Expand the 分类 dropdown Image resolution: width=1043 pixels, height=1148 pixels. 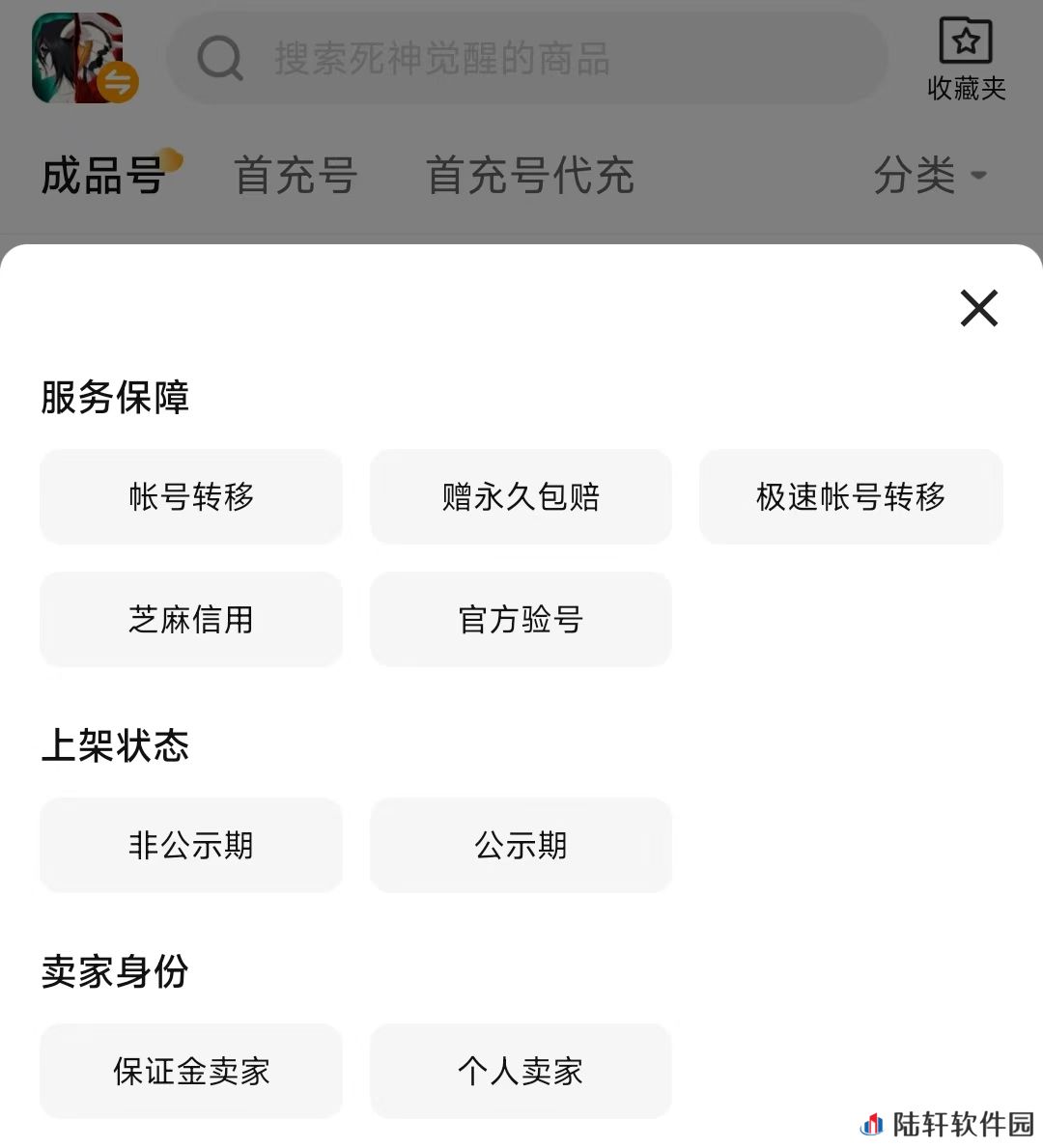pyautogui.click(x=929, y=176)
